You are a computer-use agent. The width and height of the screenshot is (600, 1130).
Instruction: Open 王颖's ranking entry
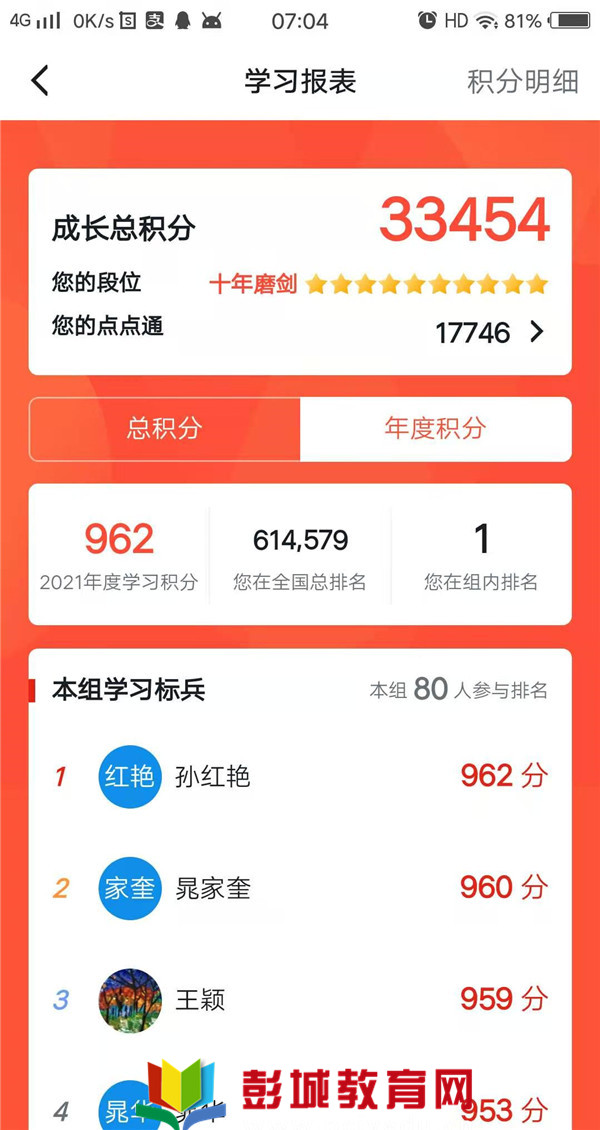click(300, 999)
